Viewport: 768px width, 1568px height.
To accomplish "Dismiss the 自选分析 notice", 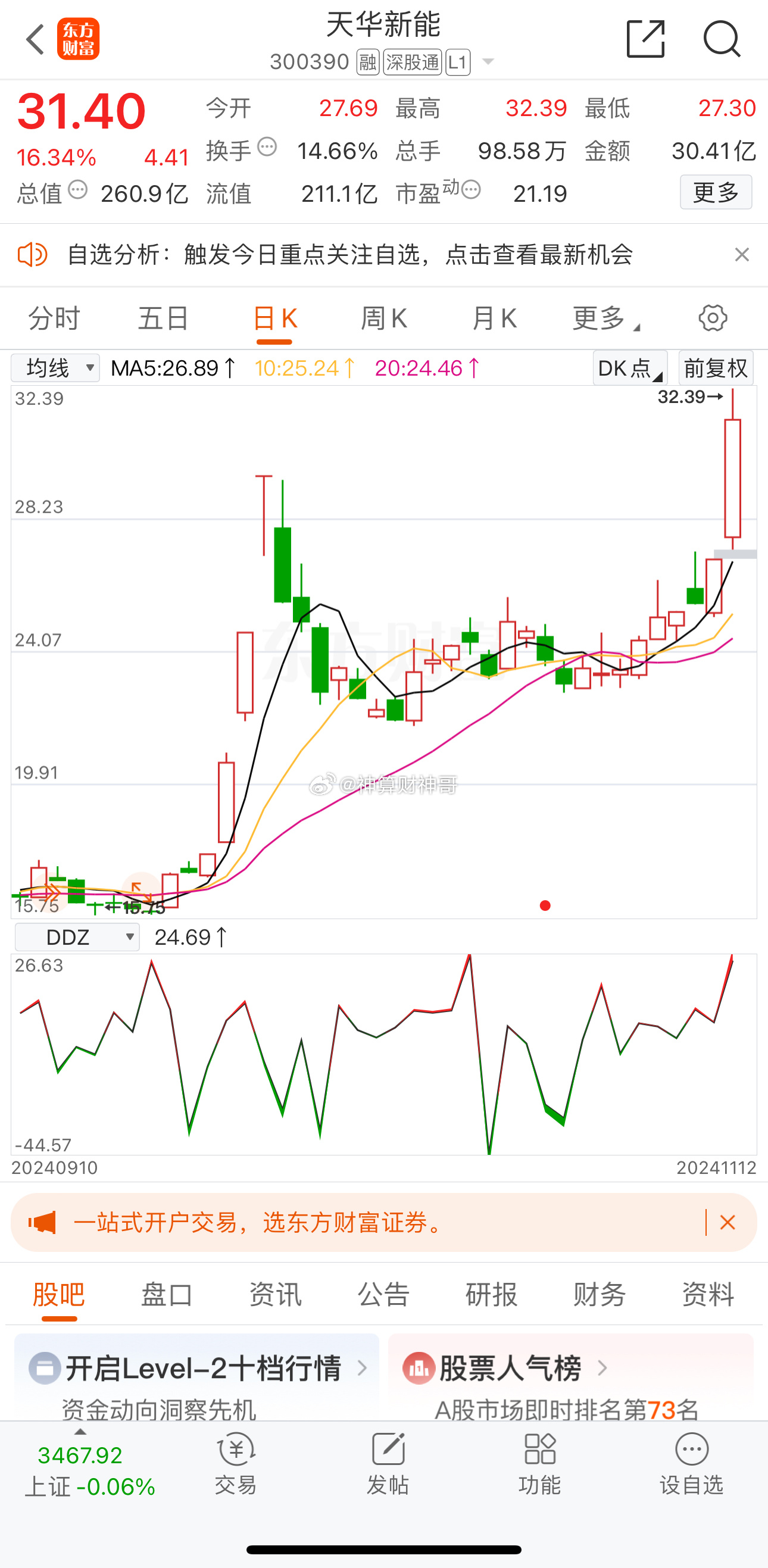I will (741, 254).
